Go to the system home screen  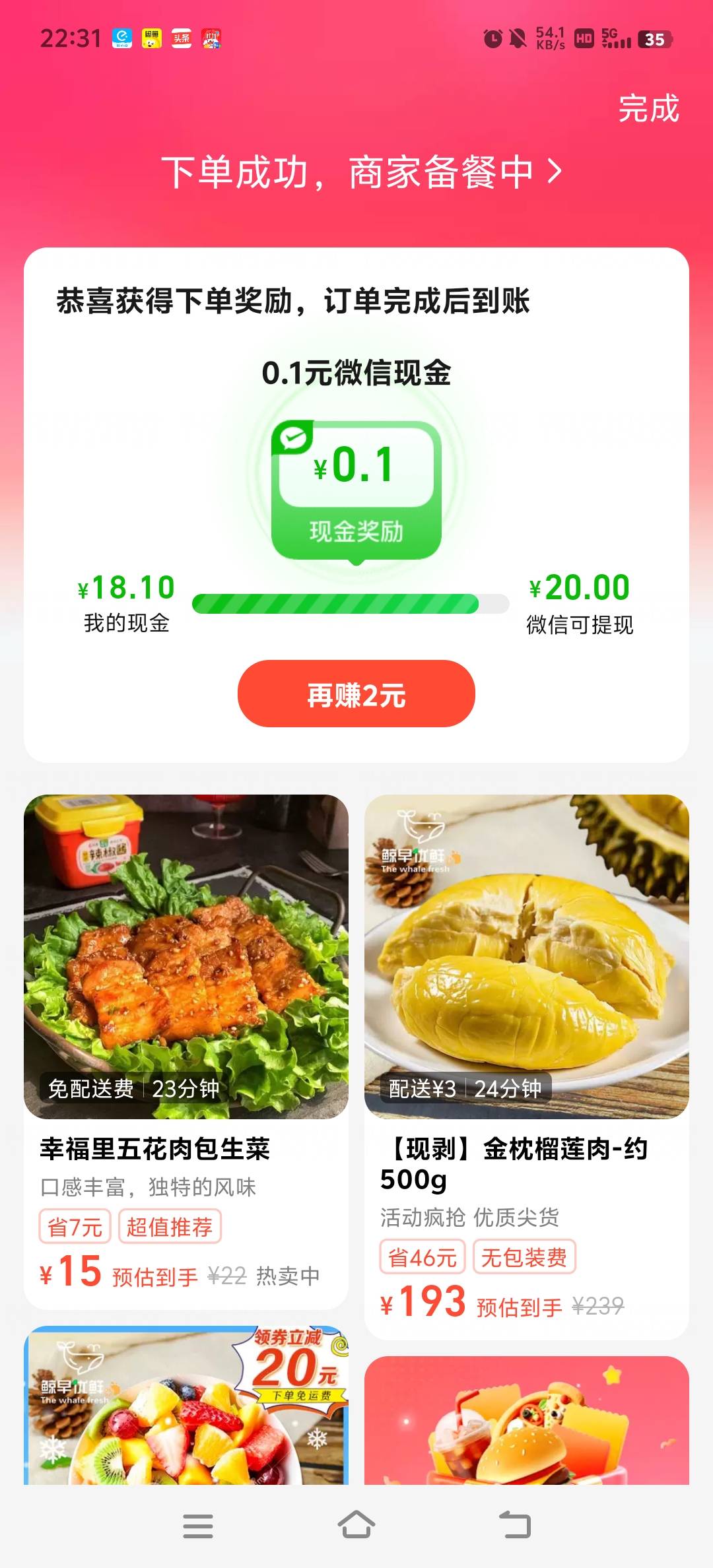point(356,1524)
